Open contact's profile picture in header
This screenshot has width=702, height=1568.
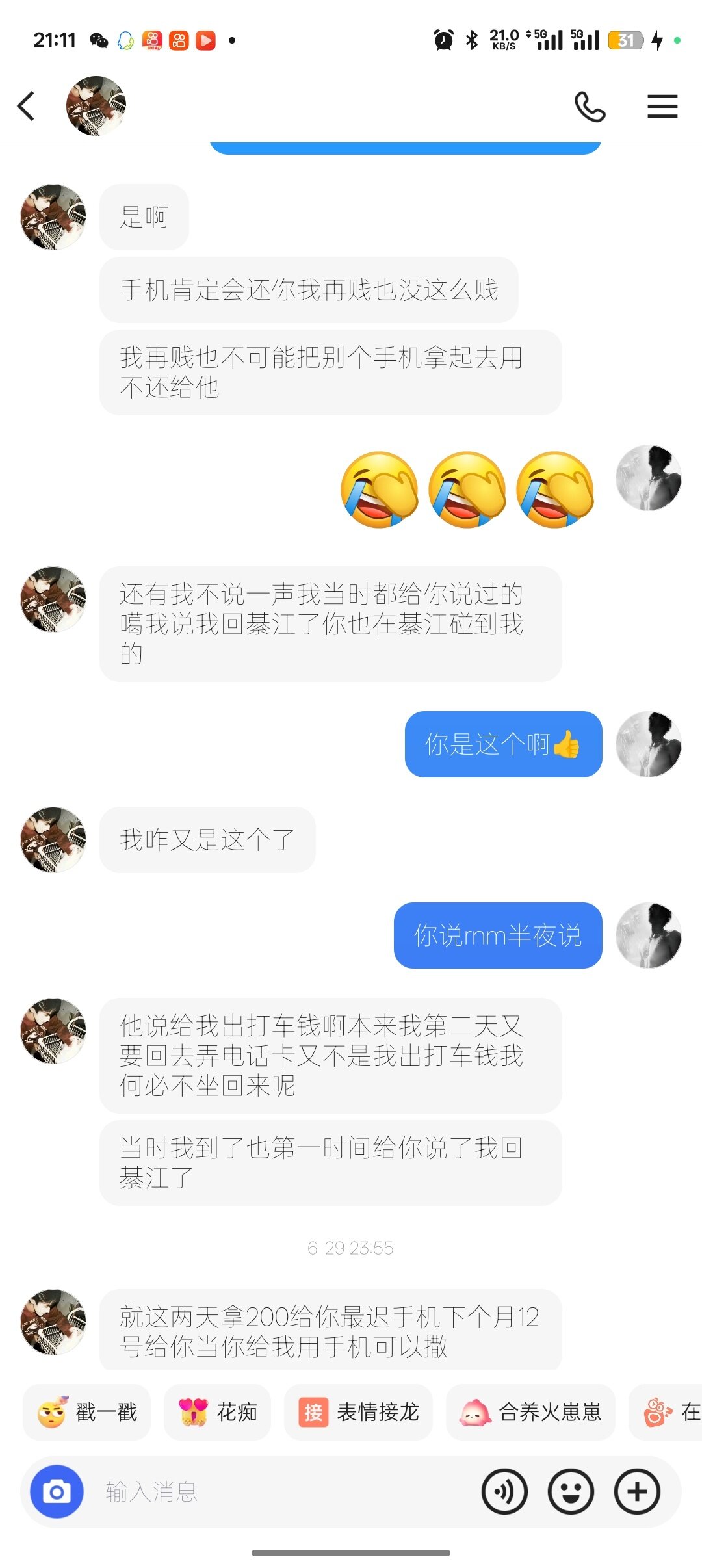96,106
